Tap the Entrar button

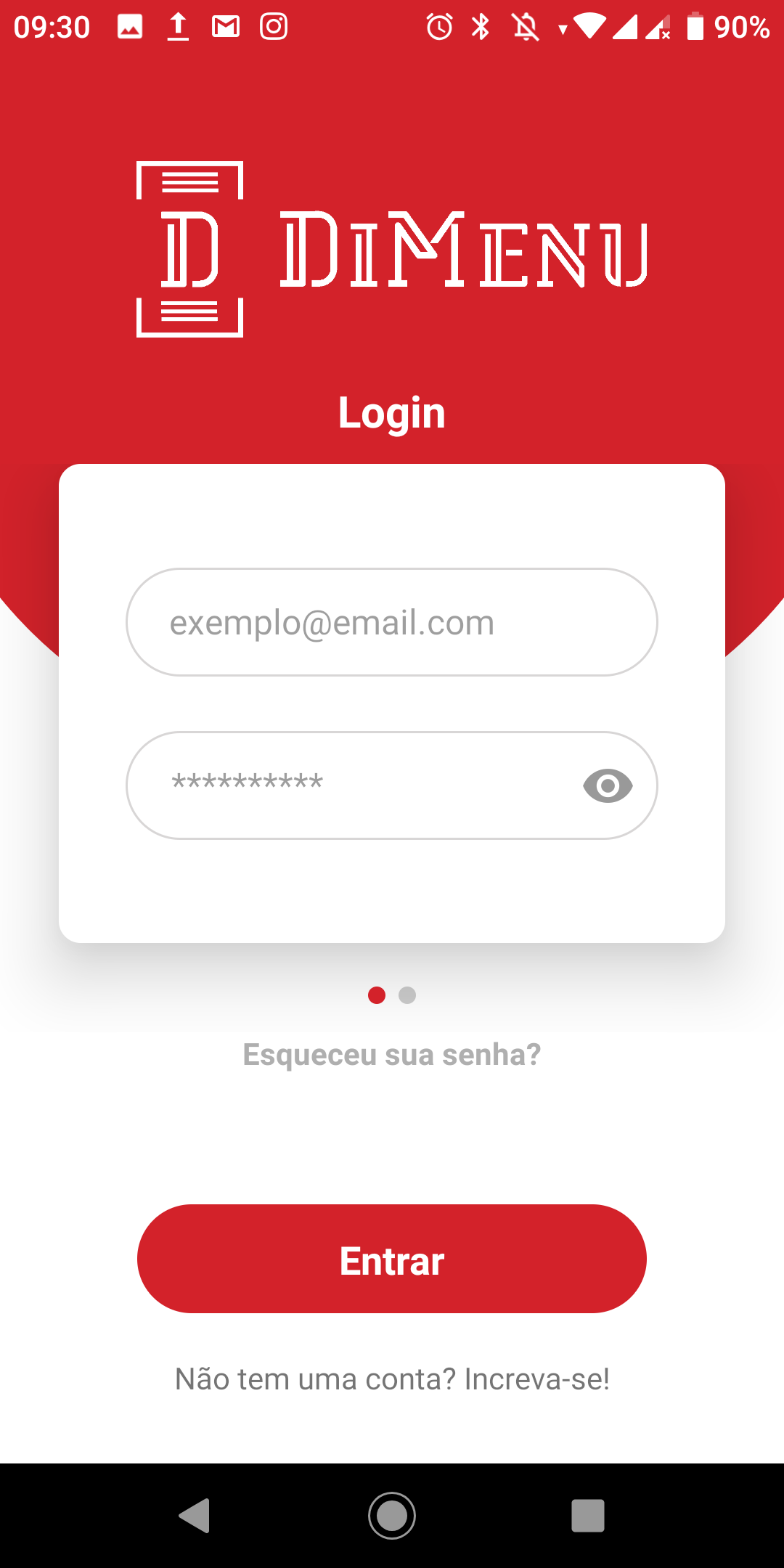(x=392, y=1259)
